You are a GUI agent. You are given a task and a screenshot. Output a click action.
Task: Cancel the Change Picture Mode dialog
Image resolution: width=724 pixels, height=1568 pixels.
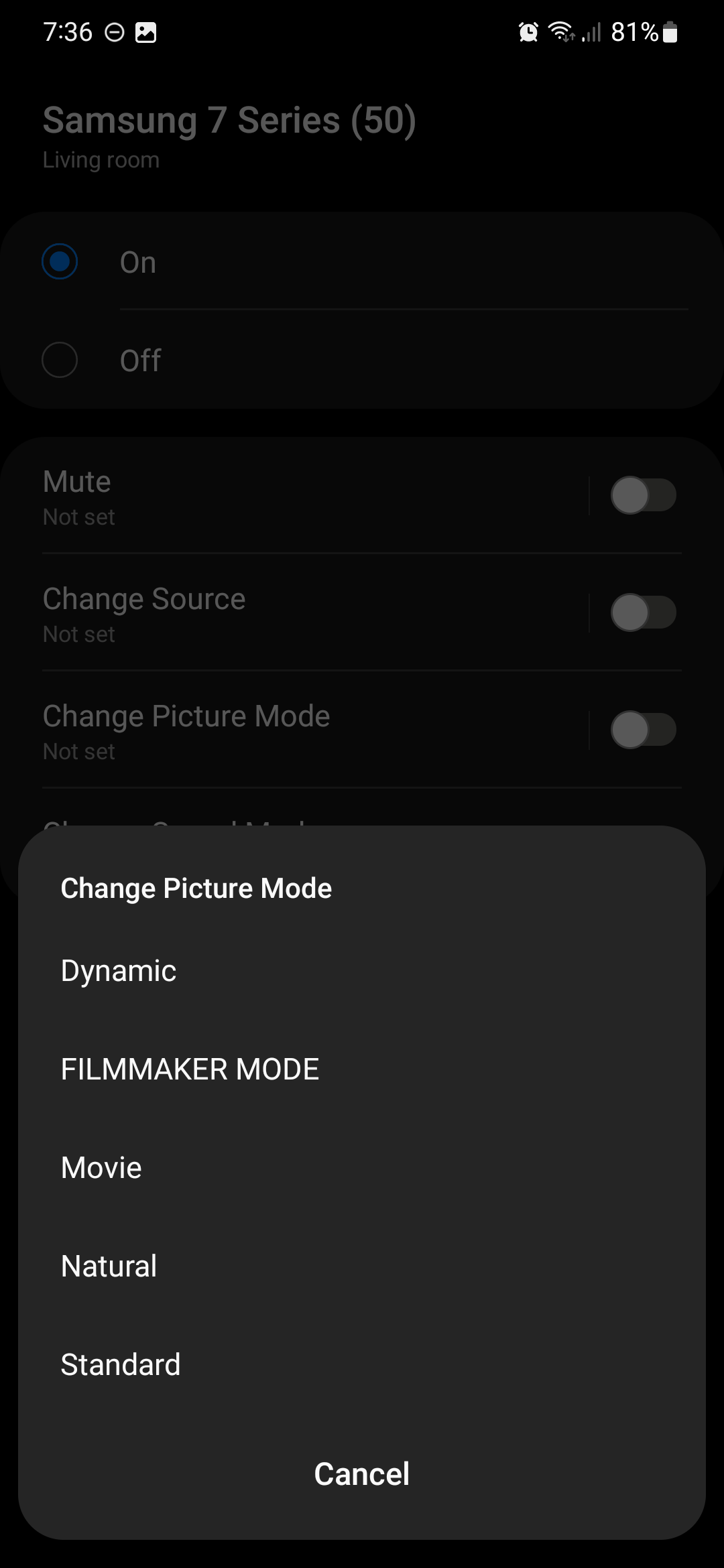pos(362,1474)
